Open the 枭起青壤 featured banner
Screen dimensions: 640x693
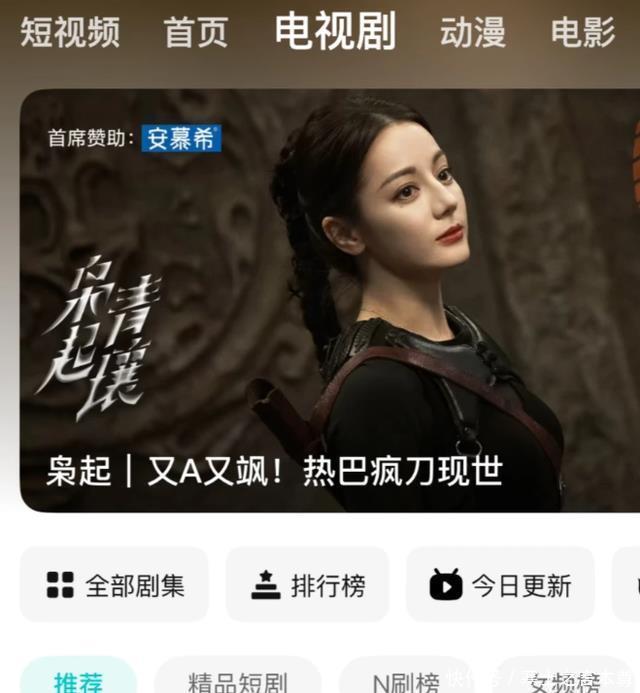point(320,300)
